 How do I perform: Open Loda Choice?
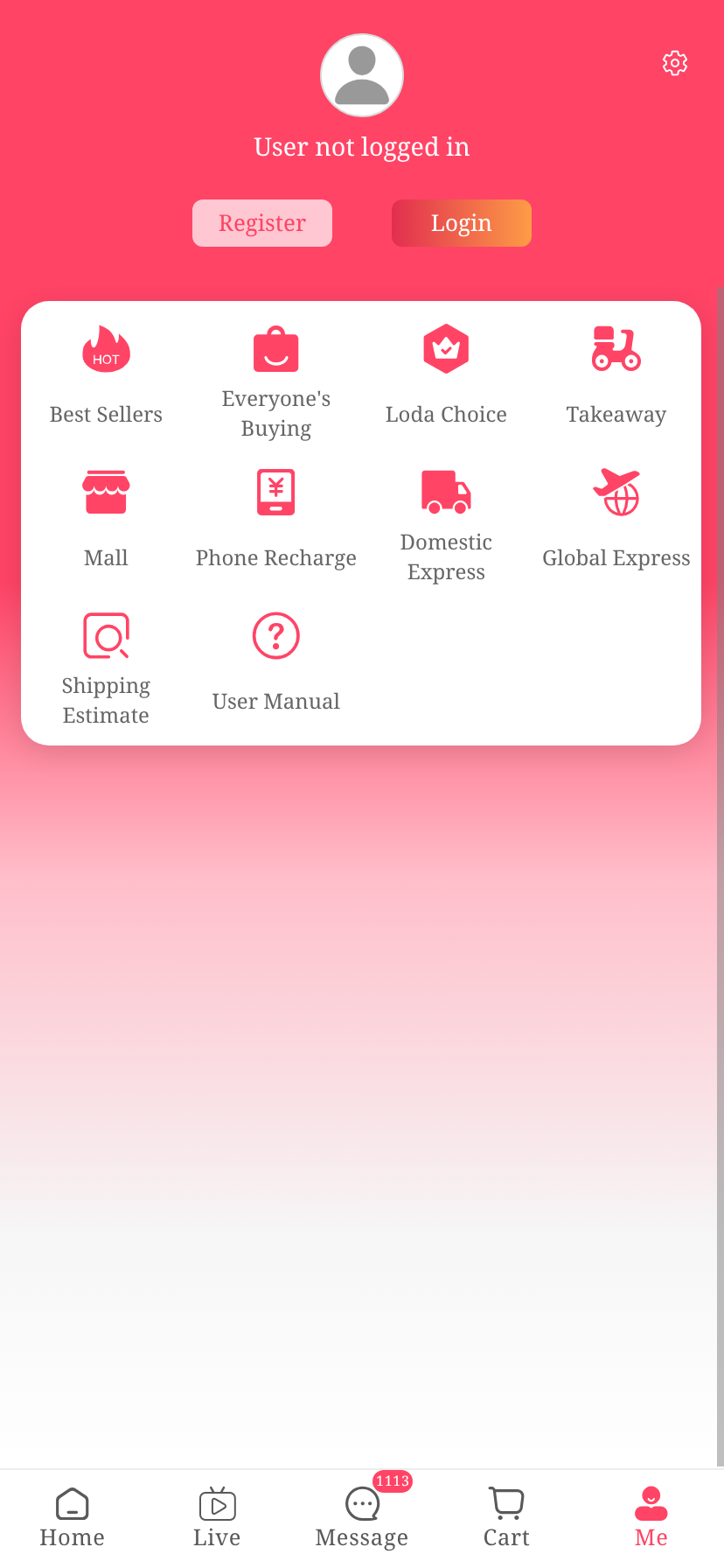pyautogui.click(x=446, y=374)
